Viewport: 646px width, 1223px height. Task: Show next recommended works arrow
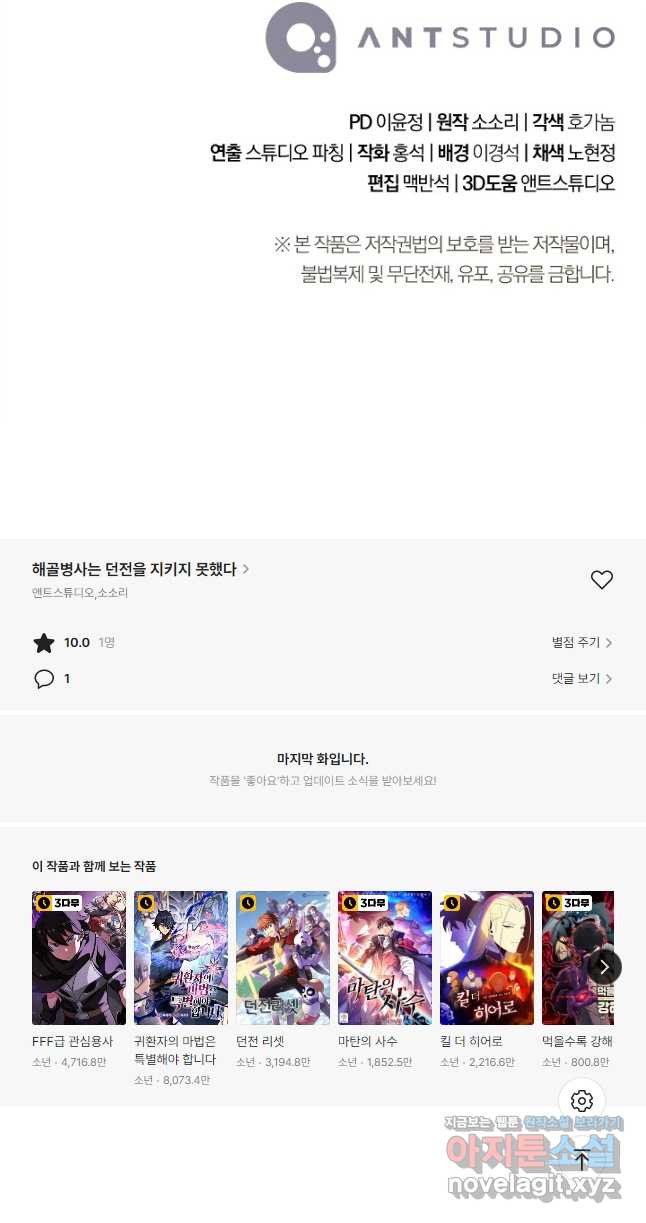coord(604,966)
